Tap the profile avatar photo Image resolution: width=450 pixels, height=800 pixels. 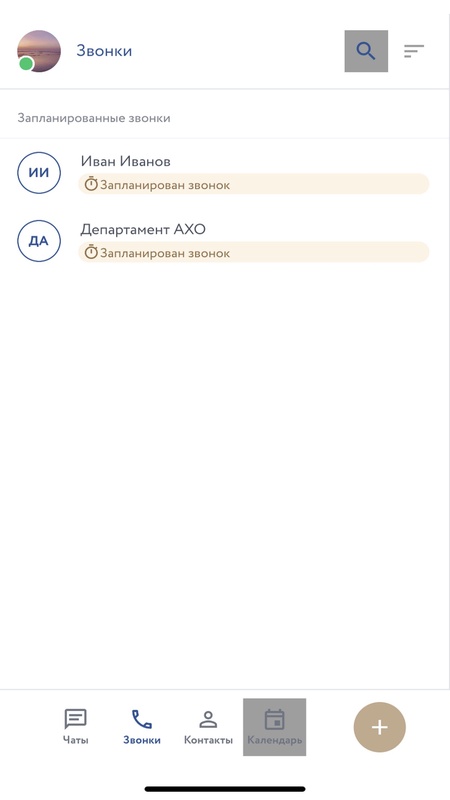(39, 51)
